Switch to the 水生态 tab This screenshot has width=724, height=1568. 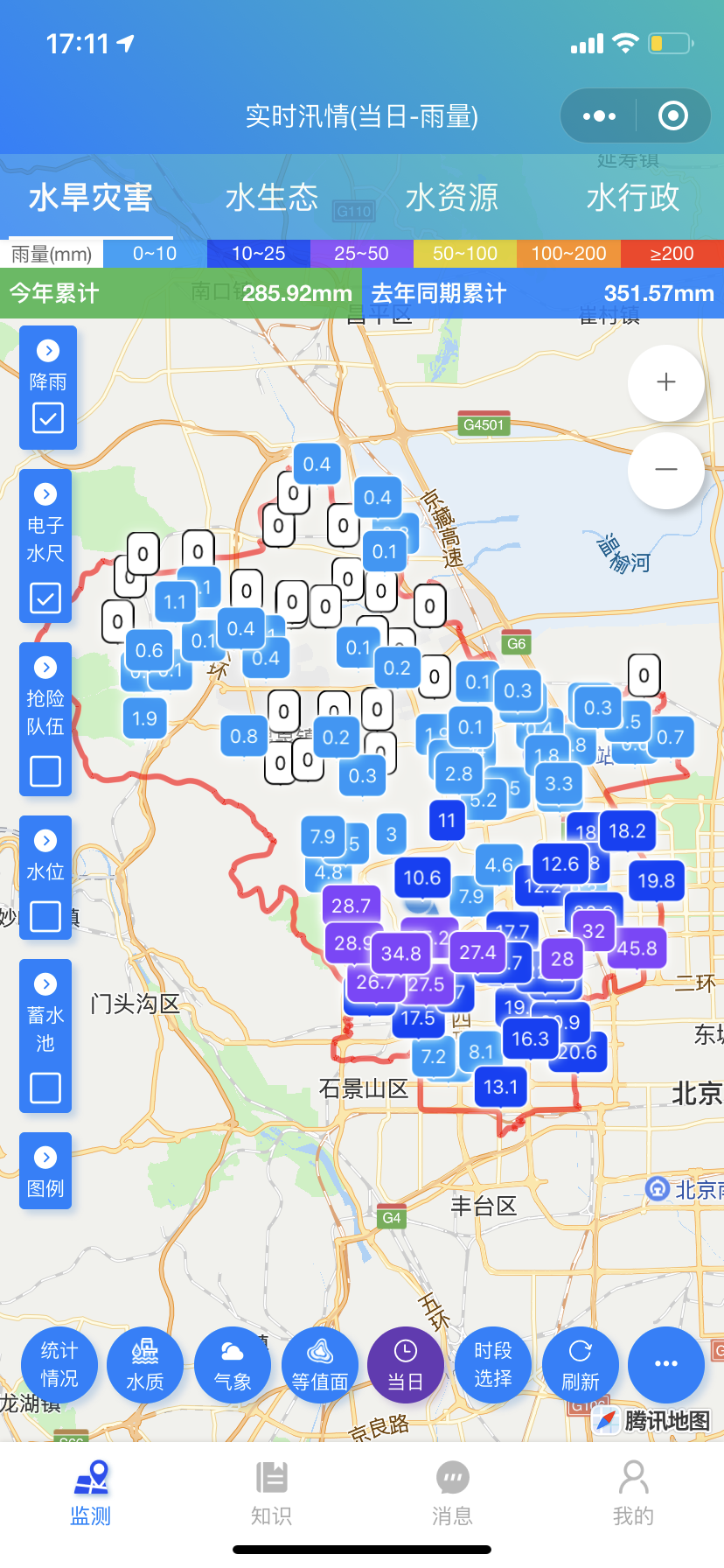pos(271,198)
